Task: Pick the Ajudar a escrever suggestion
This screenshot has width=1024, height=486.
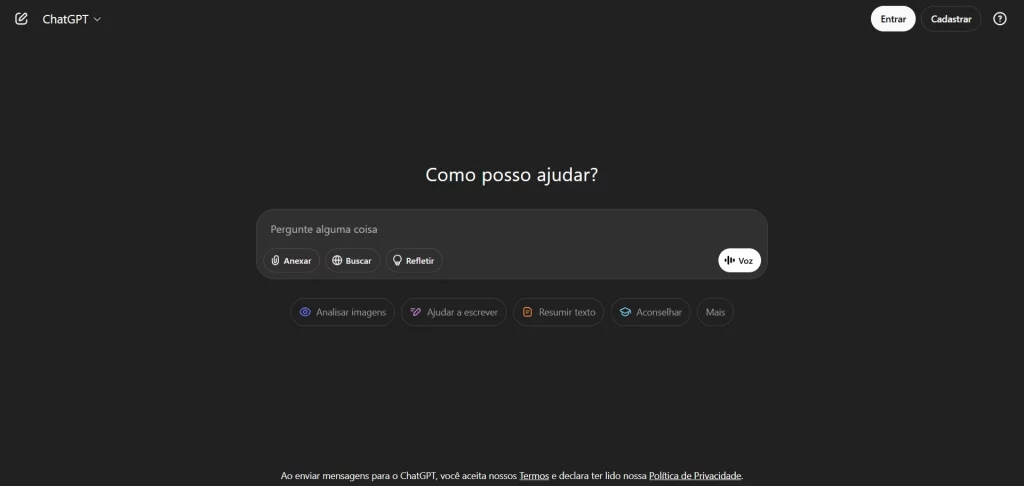Action: (x=453, y=312)
